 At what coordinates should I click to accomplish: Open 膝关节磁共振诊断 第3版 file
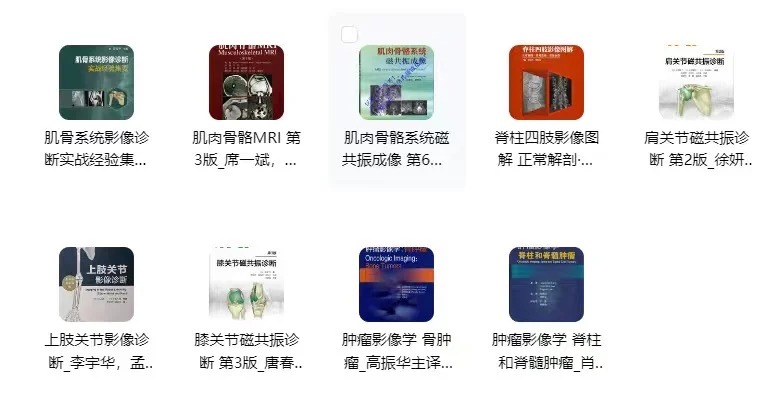(x=246, y=283)
